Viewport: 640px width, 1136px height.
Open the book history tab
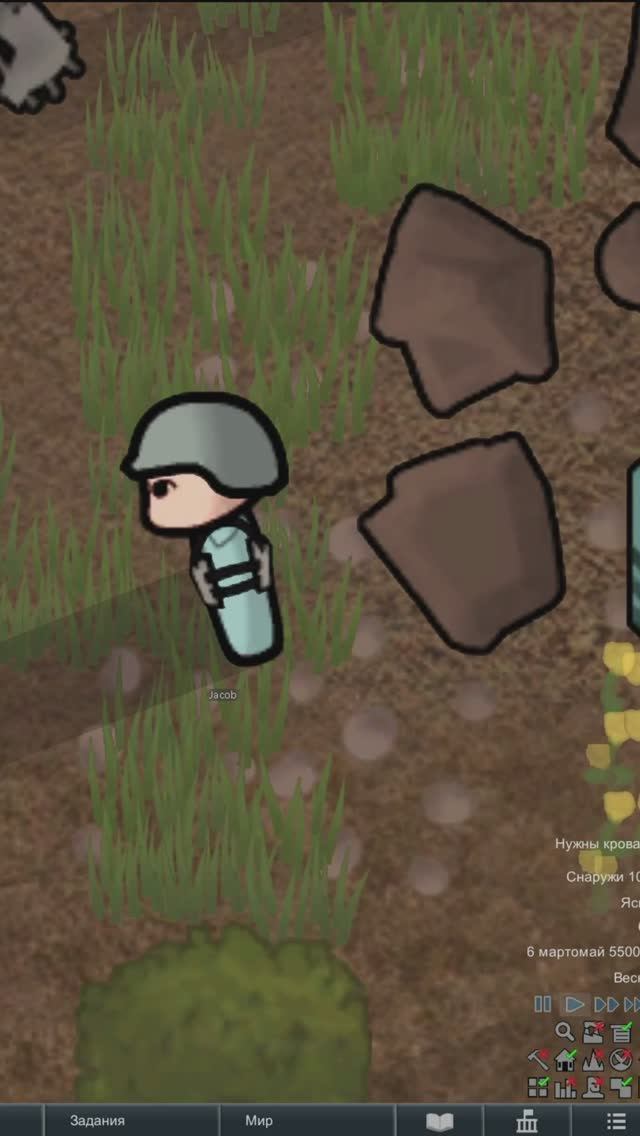coord(440,1121)
